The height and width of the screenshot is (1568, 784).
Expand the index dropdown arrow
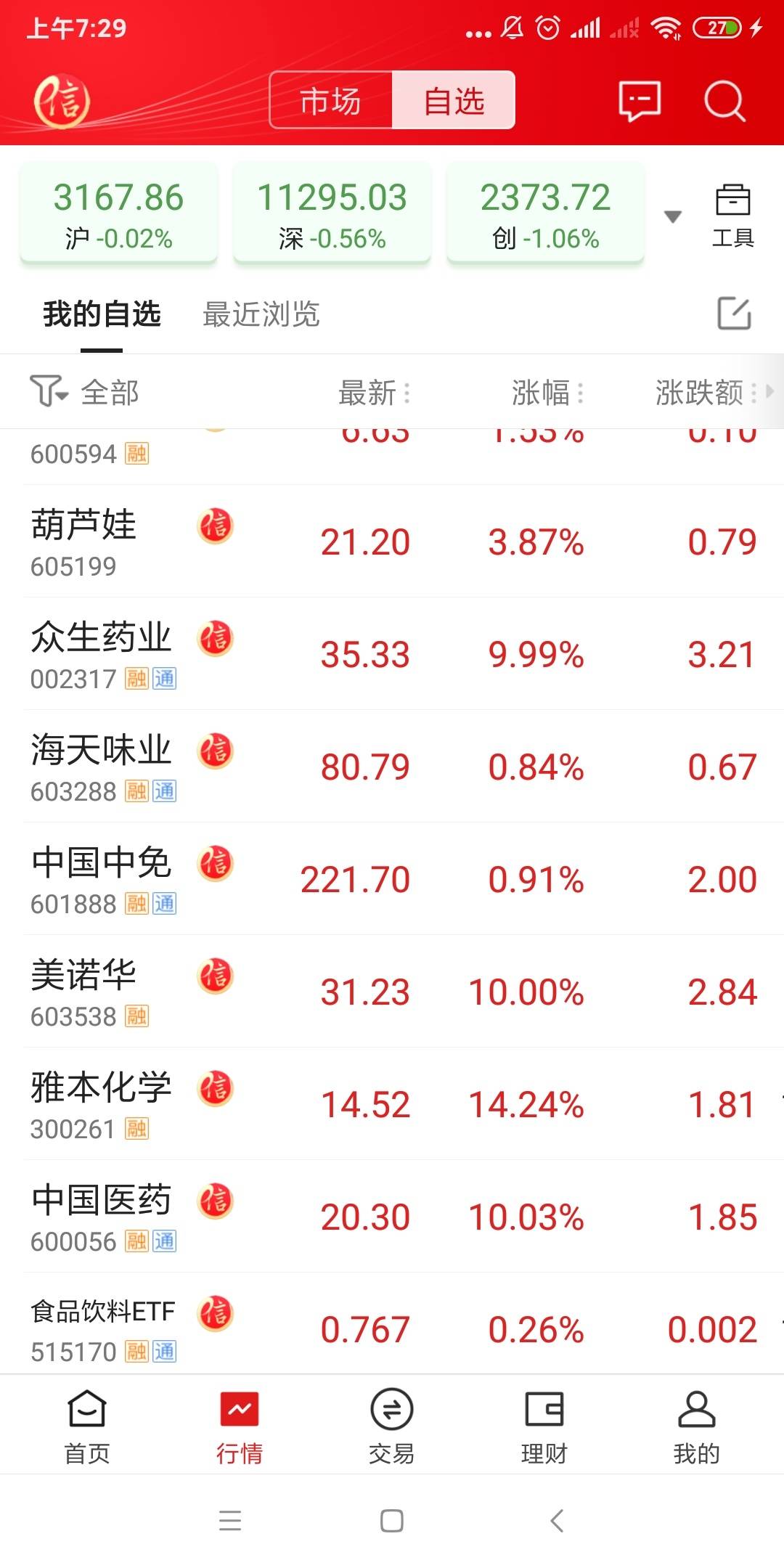673,216
